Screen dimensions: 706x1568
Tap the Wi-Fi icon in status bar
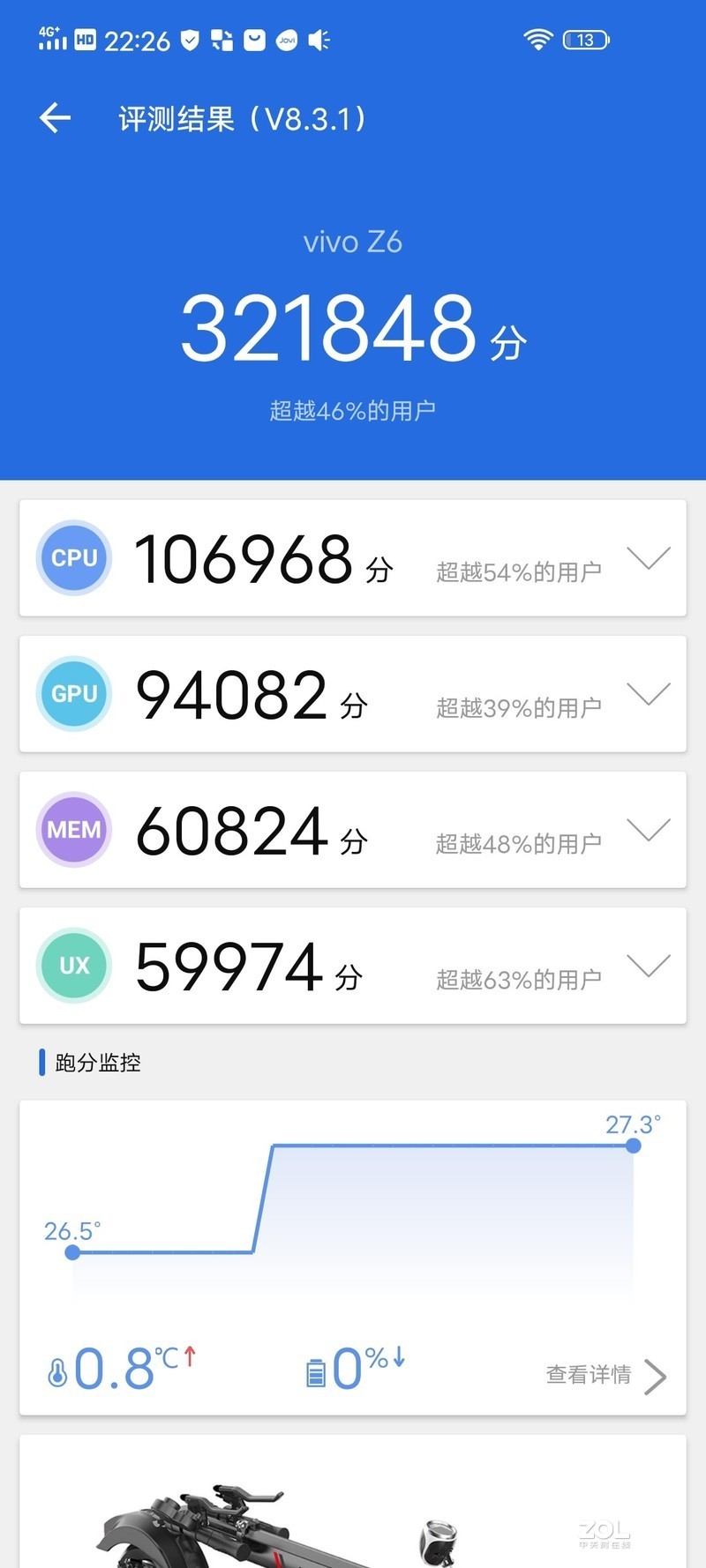[x=537, y=40]
